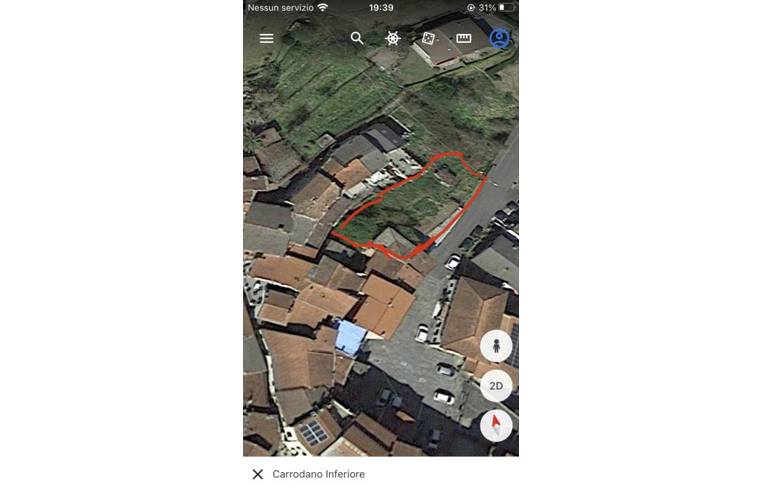764x492 pixels.
Task: Open Voyager ship wheel
Action: (x=393, y=39)
